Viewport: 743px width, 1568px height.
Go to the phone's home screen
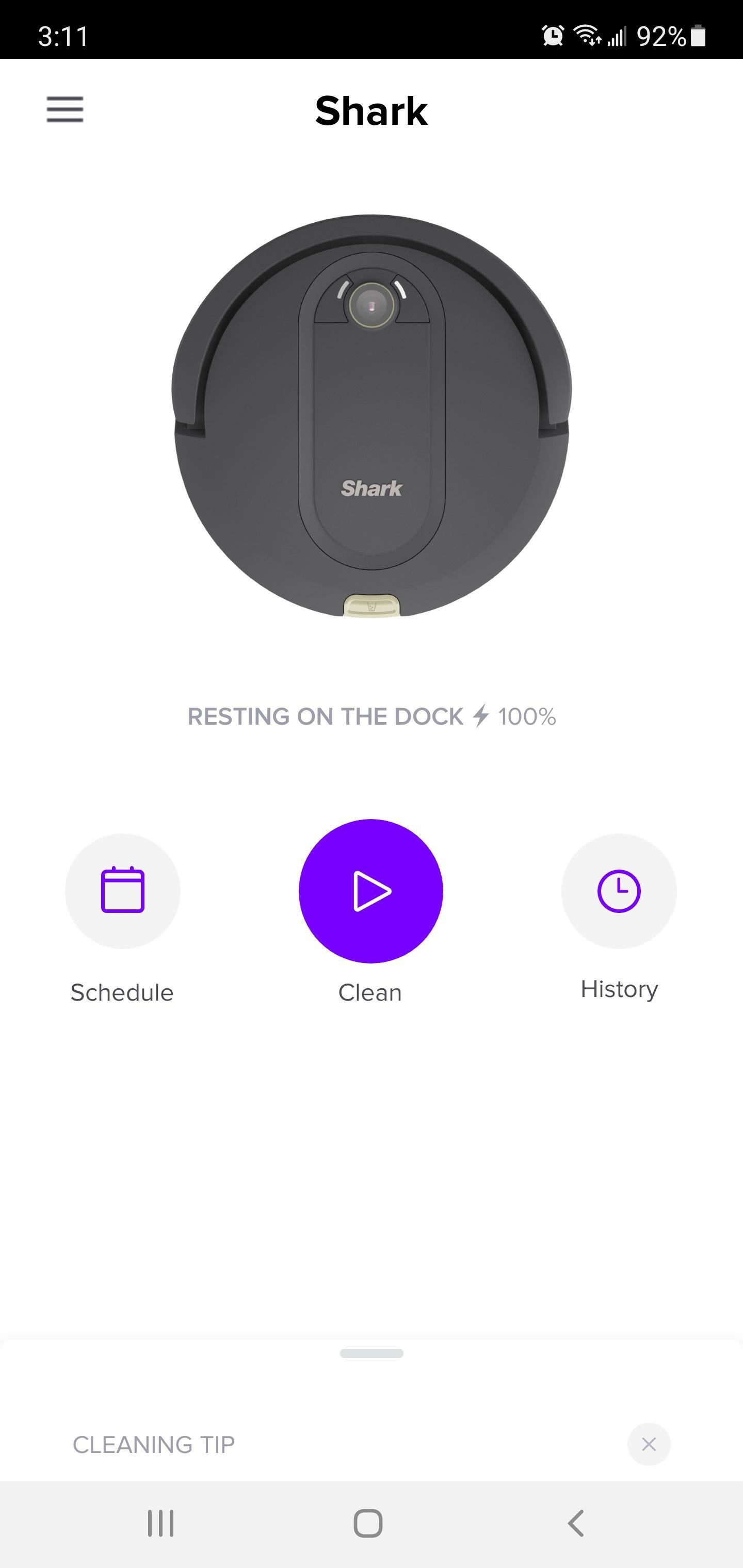coord(368,1524)
